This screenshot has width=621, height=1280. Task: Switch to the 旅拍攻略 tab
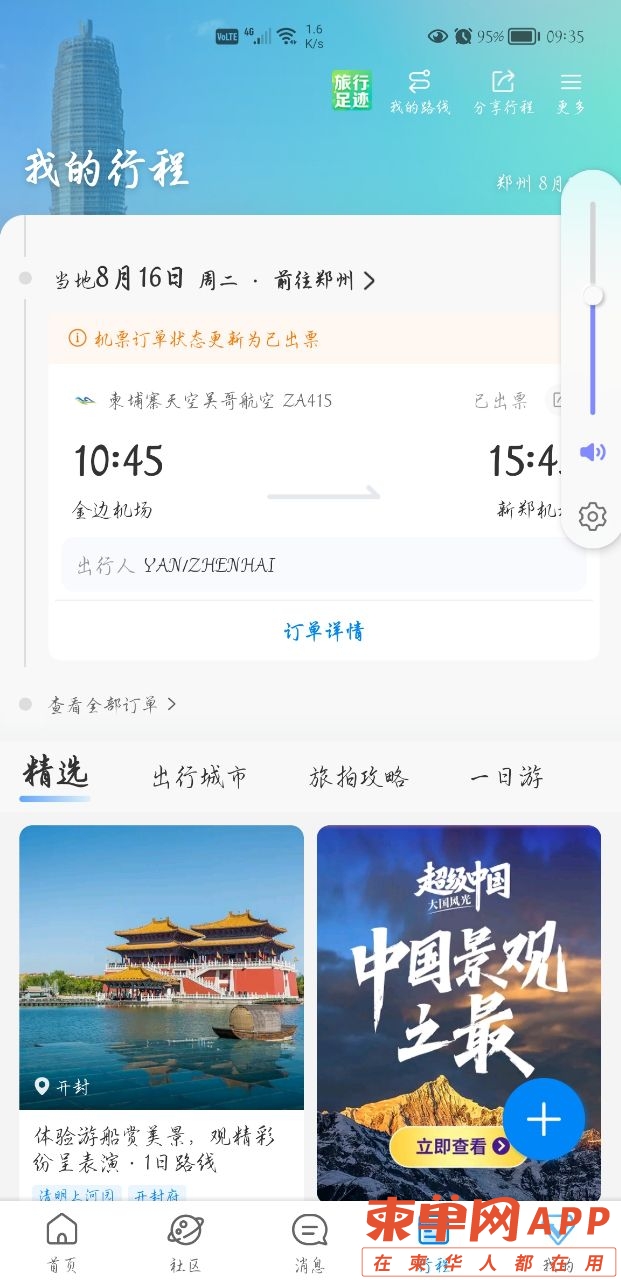pyautogui.click(x=359, y=777)
